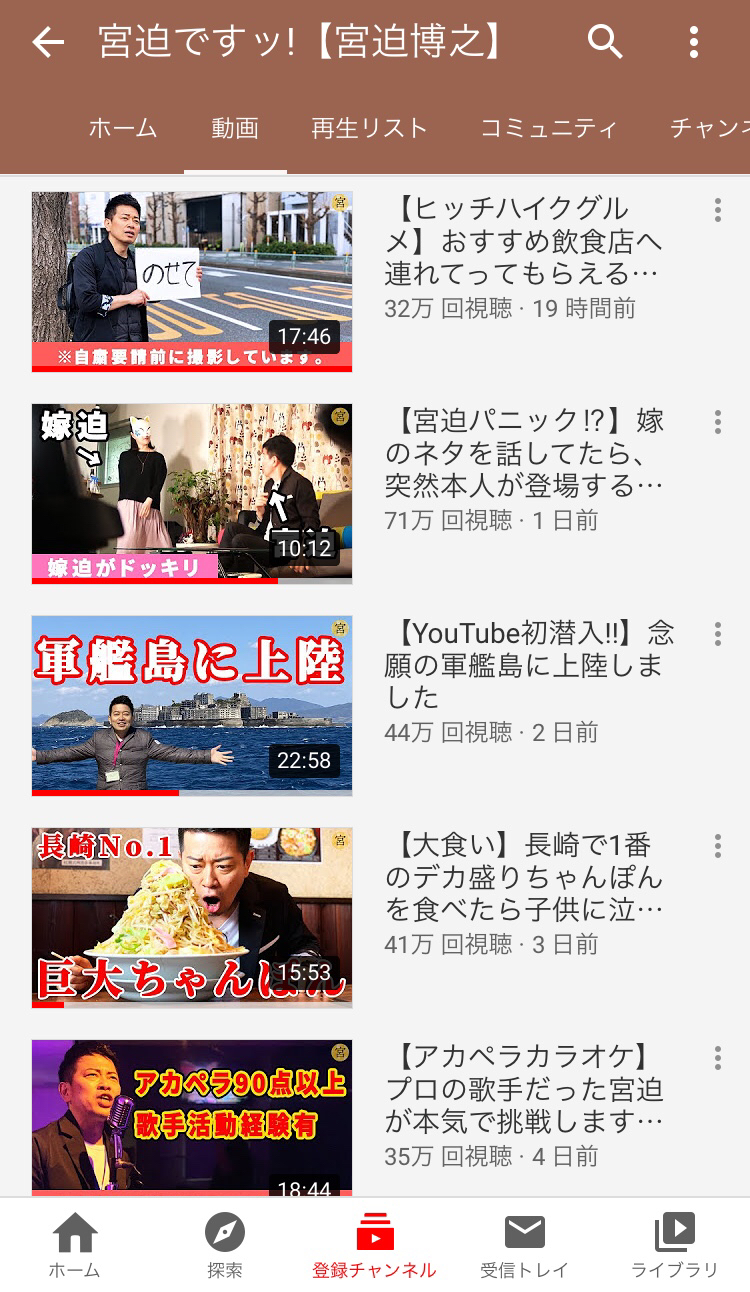
Task: Open the コミュニティ tab
Action: pyautogui.click(x=548, y=128)
